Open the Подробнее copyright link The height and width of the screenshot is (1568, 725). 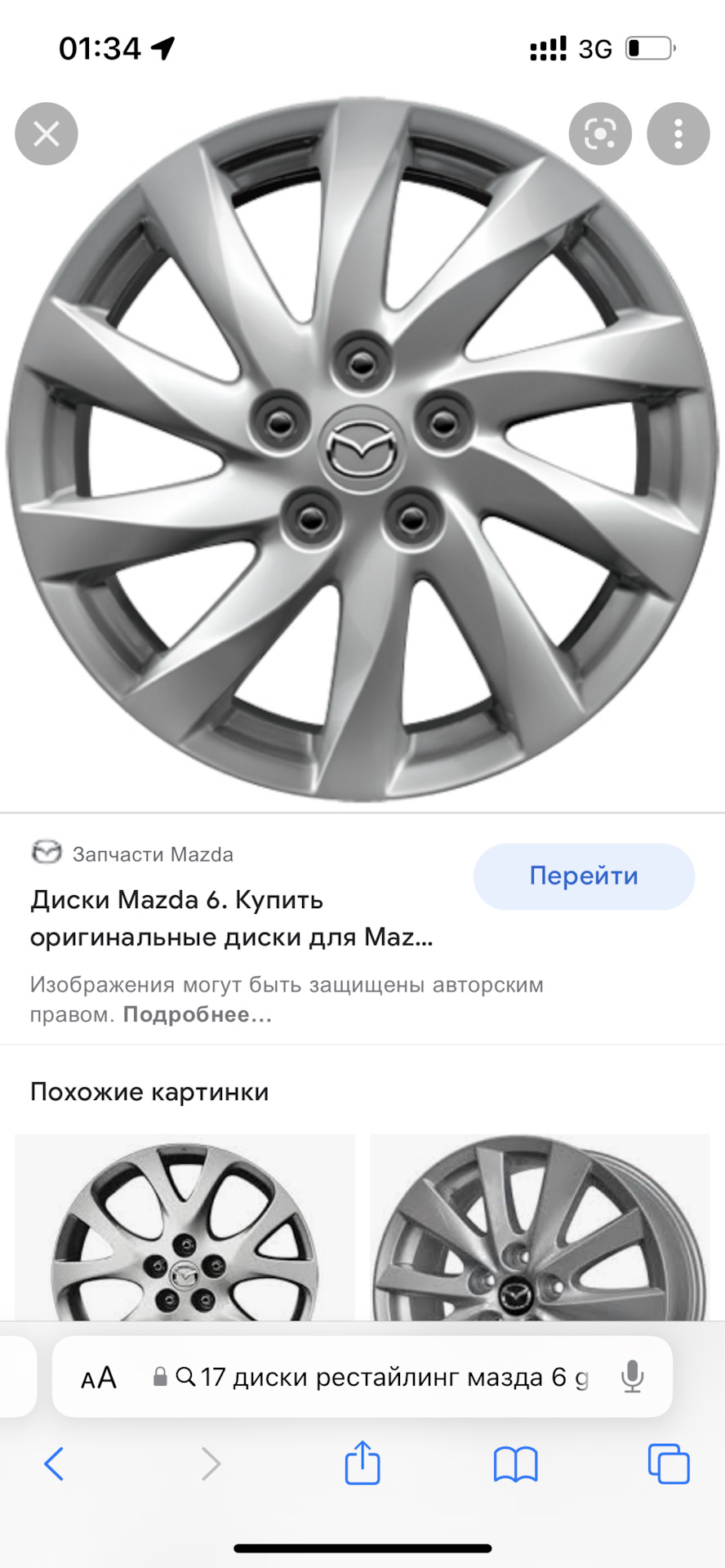tap(197, 1015)
